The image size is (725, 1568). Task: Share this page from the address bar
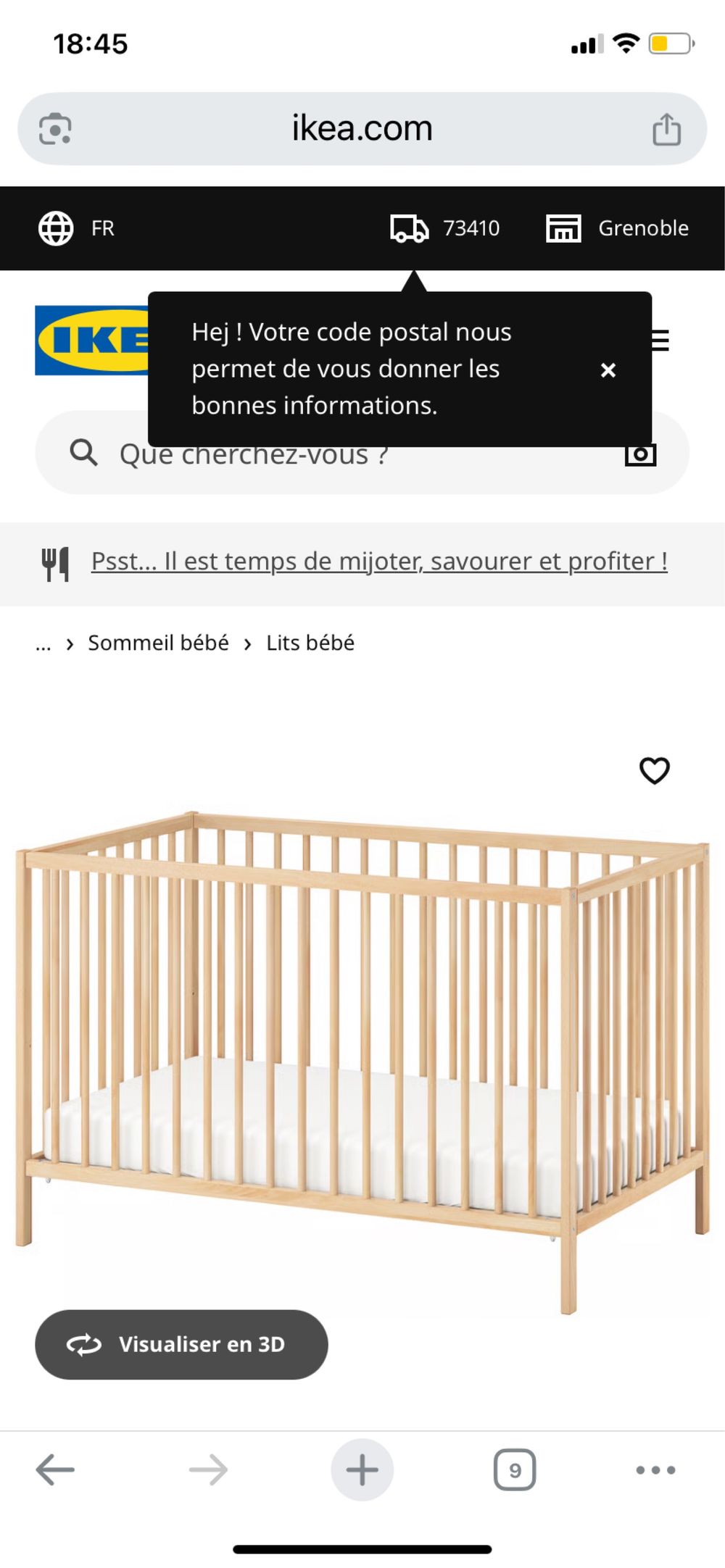click(666, 130)
